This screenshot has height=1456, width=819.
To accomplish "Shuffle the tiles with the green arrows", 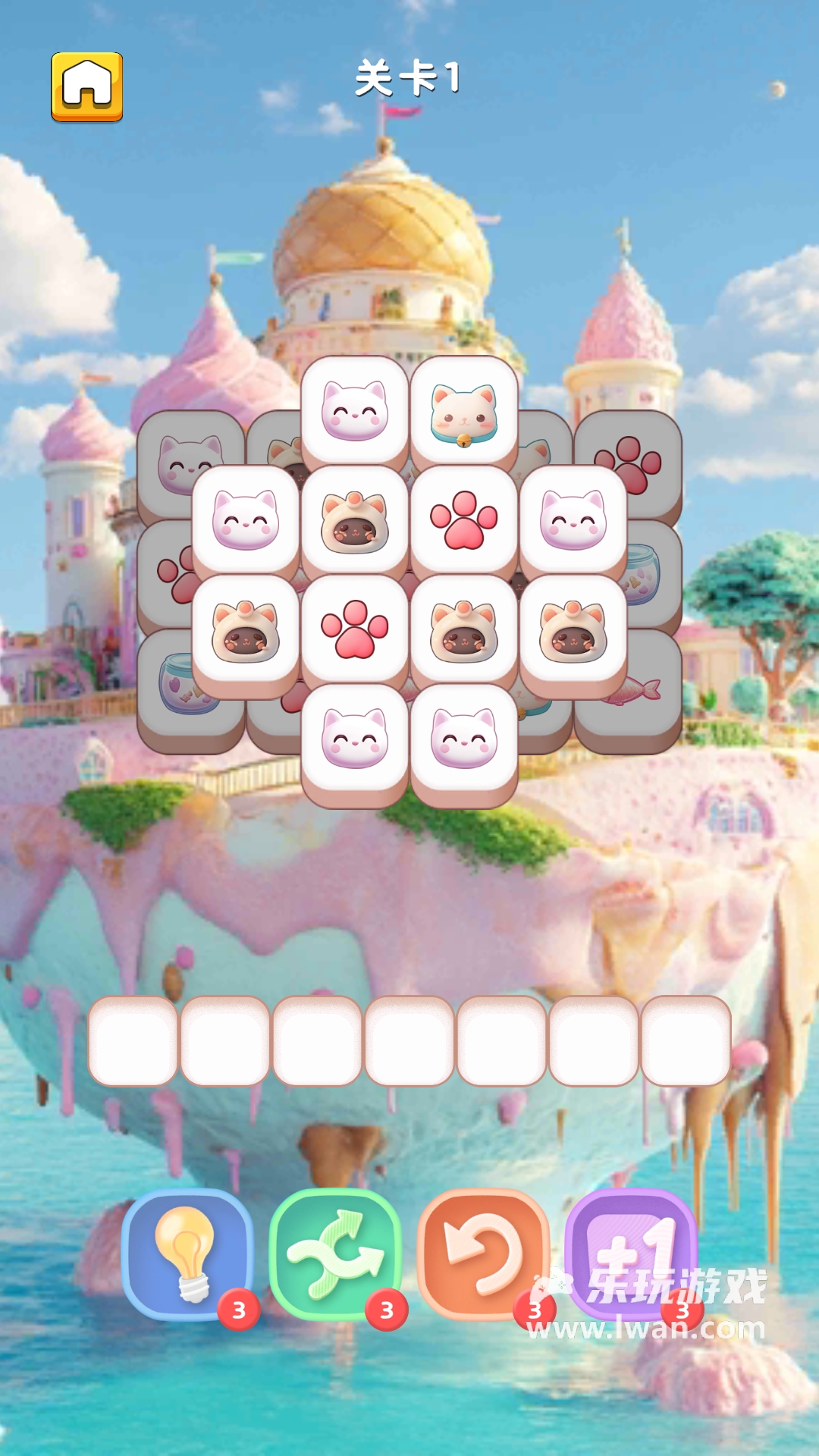I will pos(334,1253).
